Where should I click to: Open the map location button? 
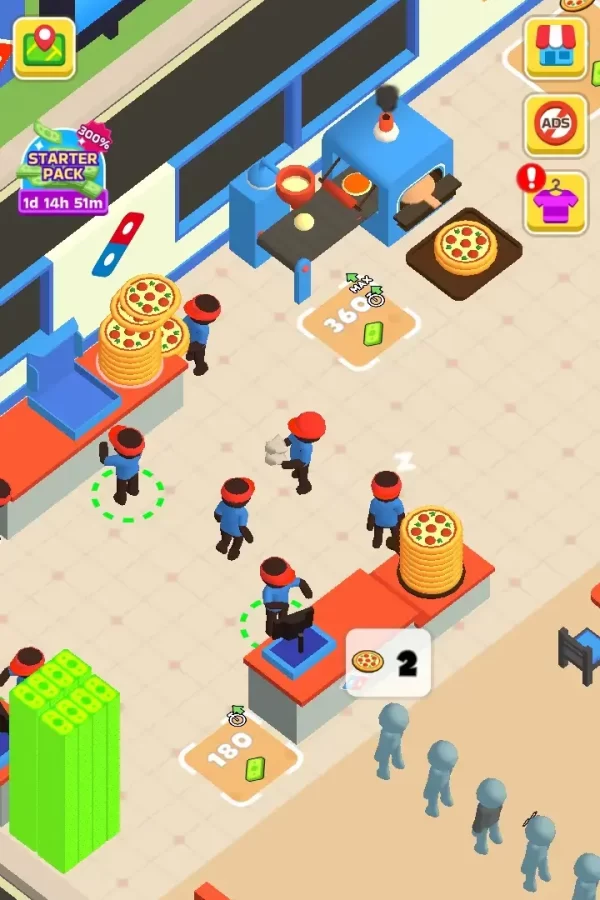tap(44, 47)
